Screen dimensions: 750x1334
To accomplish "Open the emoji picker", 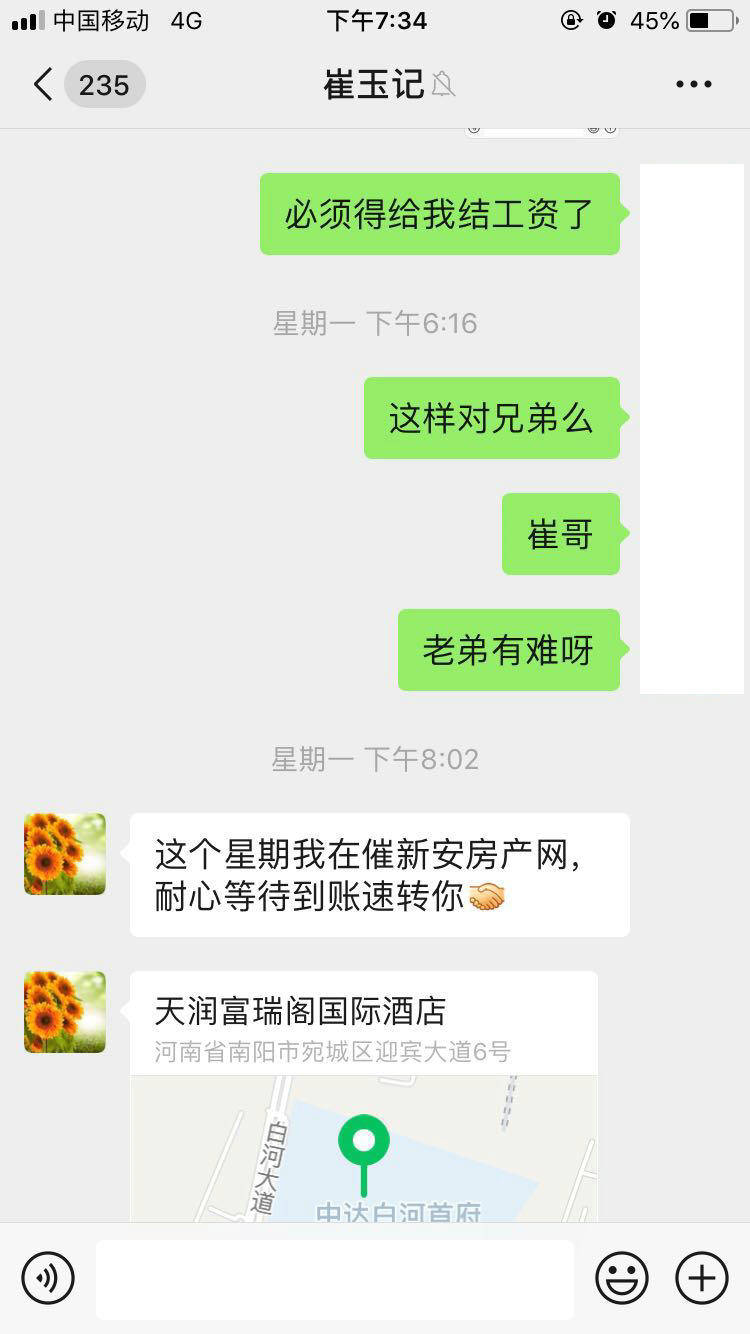I will 622,1277.
